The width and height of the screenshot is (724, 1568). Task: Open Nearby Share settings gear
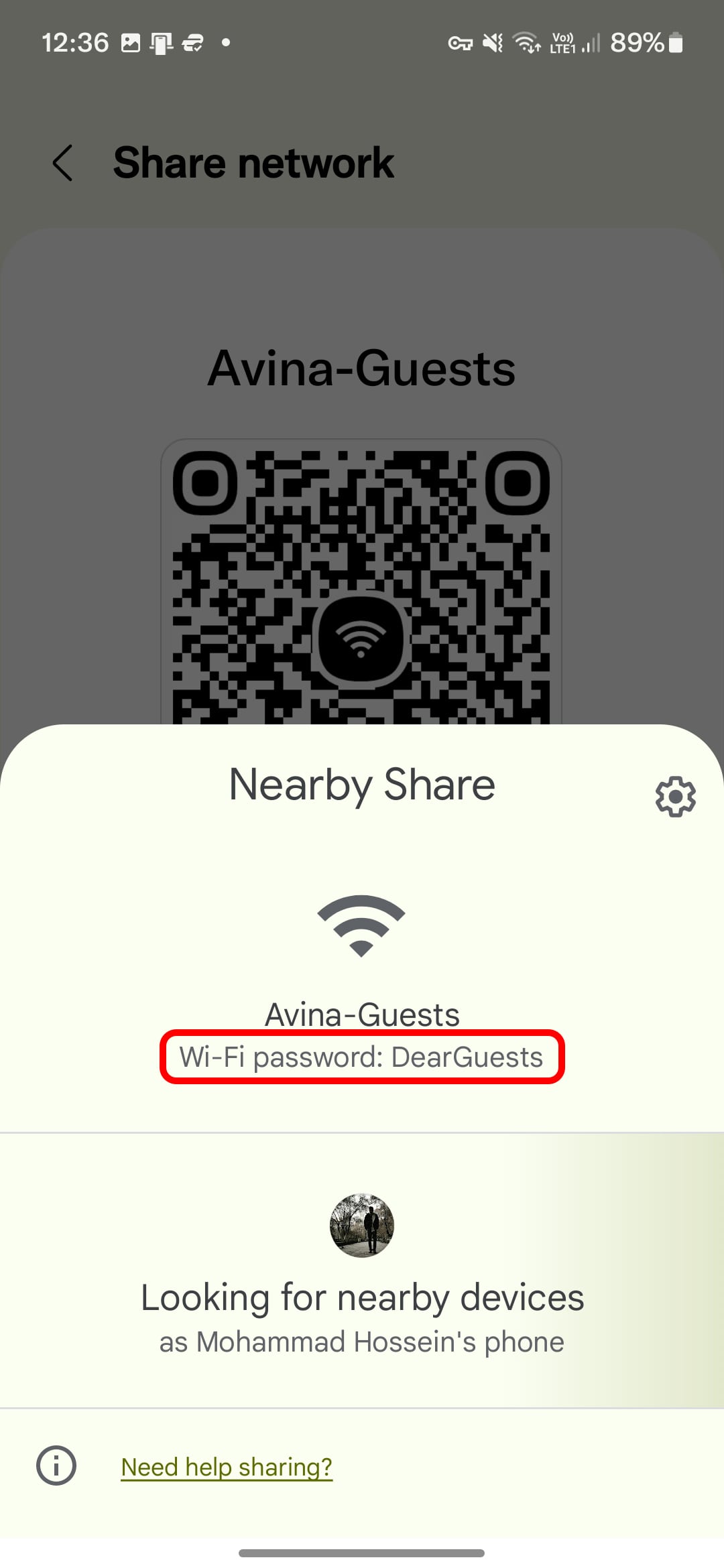point(675,797)
